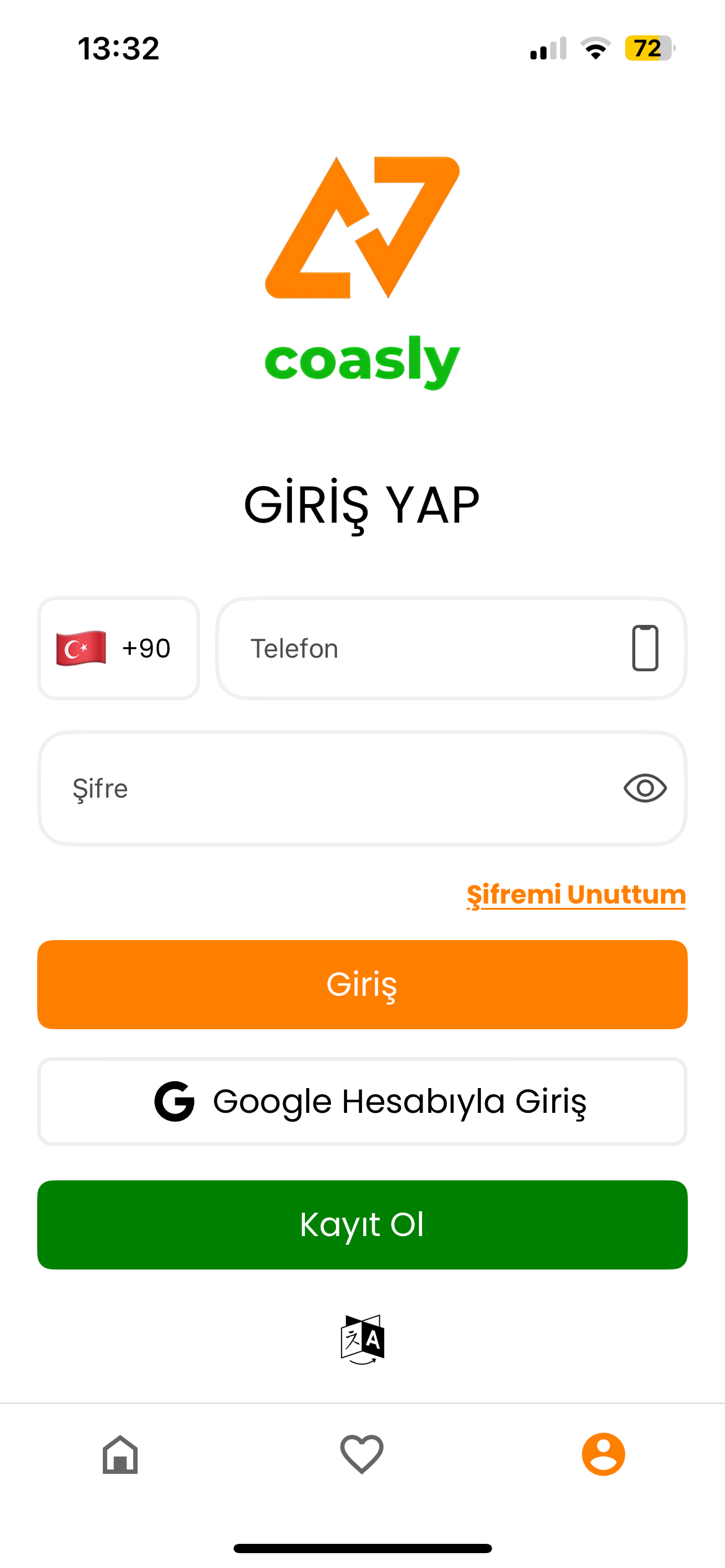Open the Şifremi Unuttum link
The height and width of the screenshot is (1568, 725).
576,894
